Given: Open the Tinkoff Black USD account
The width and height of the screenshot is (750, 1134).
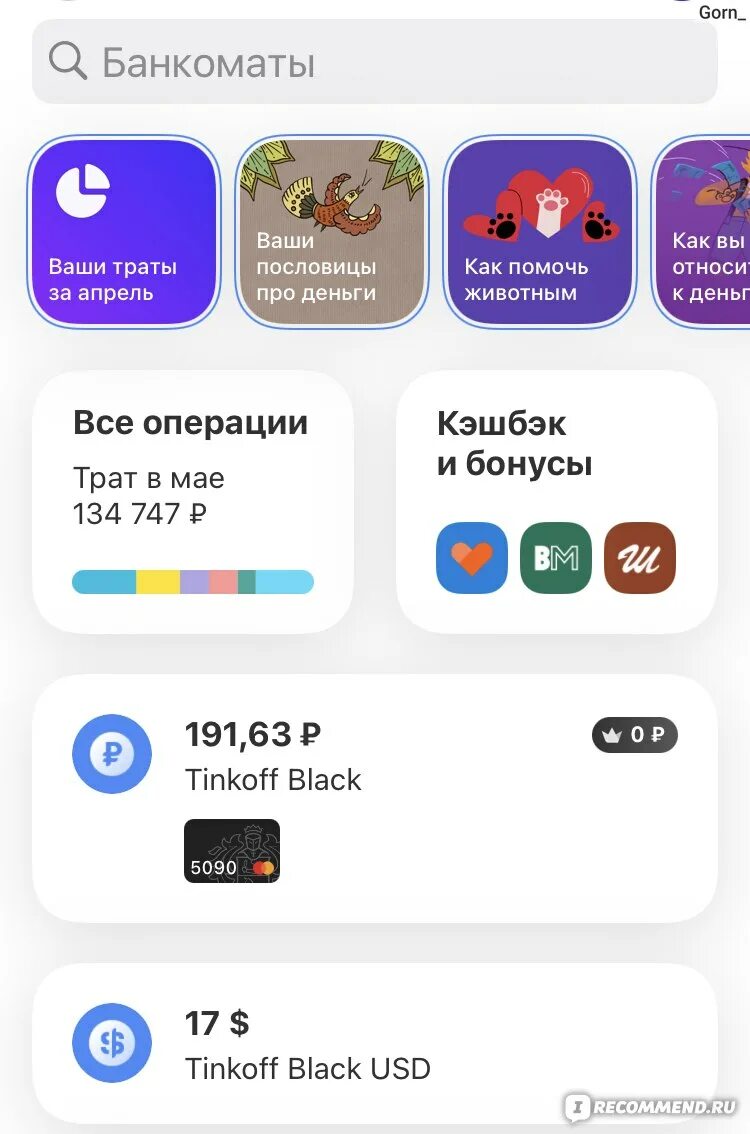Looking at the screenshot, I should click(374, 1043).
